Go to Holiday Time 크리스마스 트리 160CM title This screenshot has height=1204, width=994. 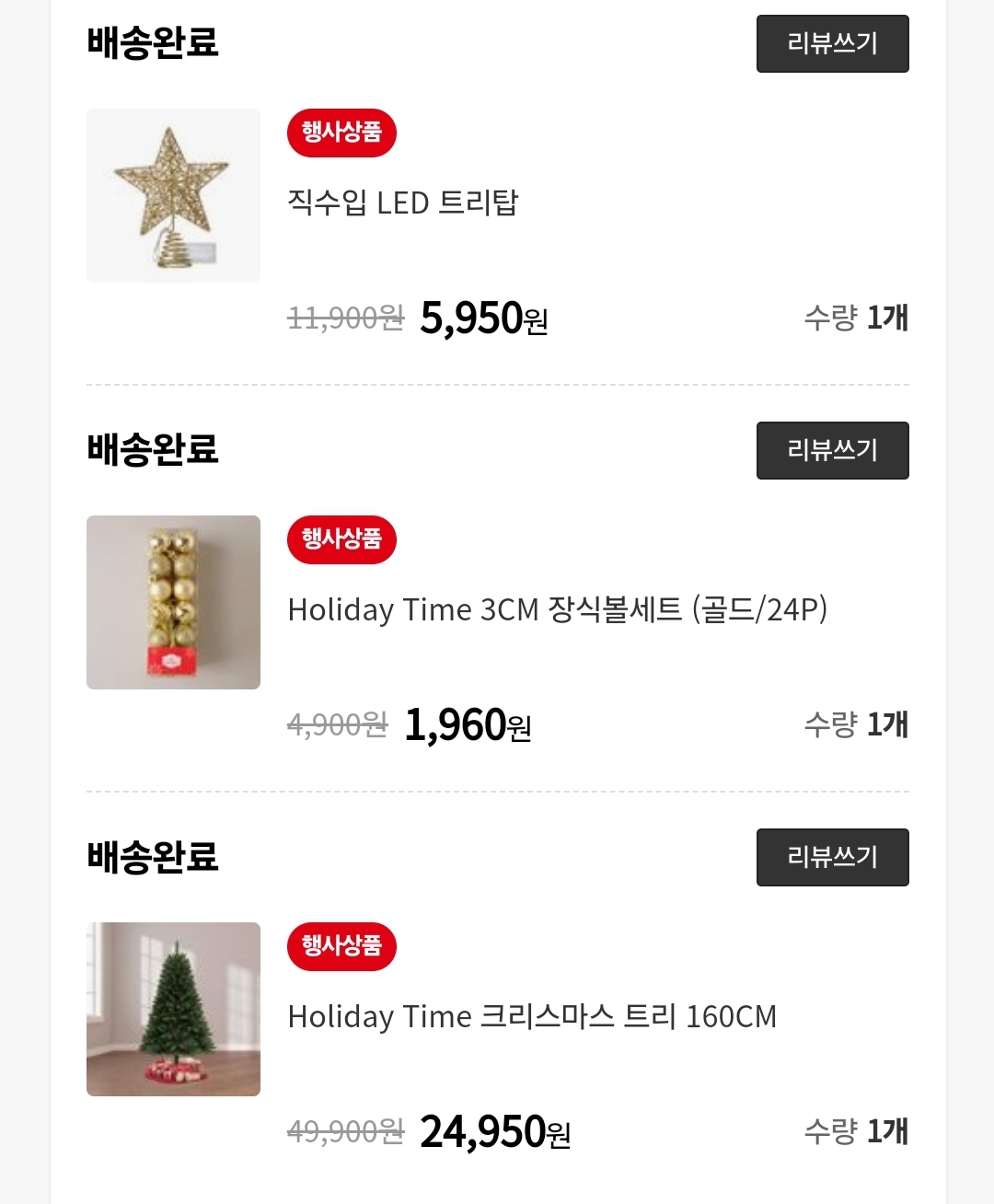(532, 1016)
